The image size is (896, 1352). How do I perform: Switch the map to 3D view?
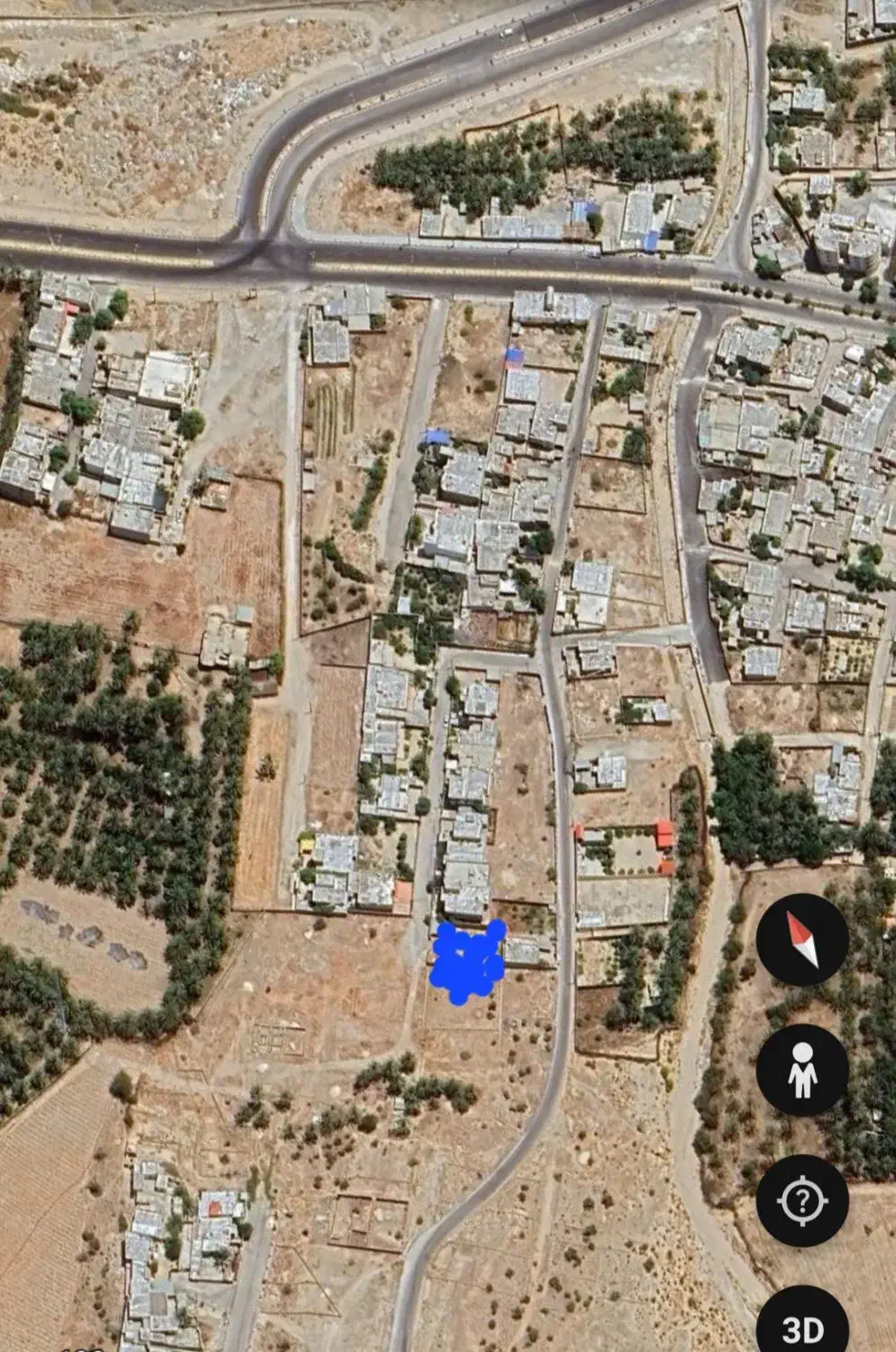801,1325
